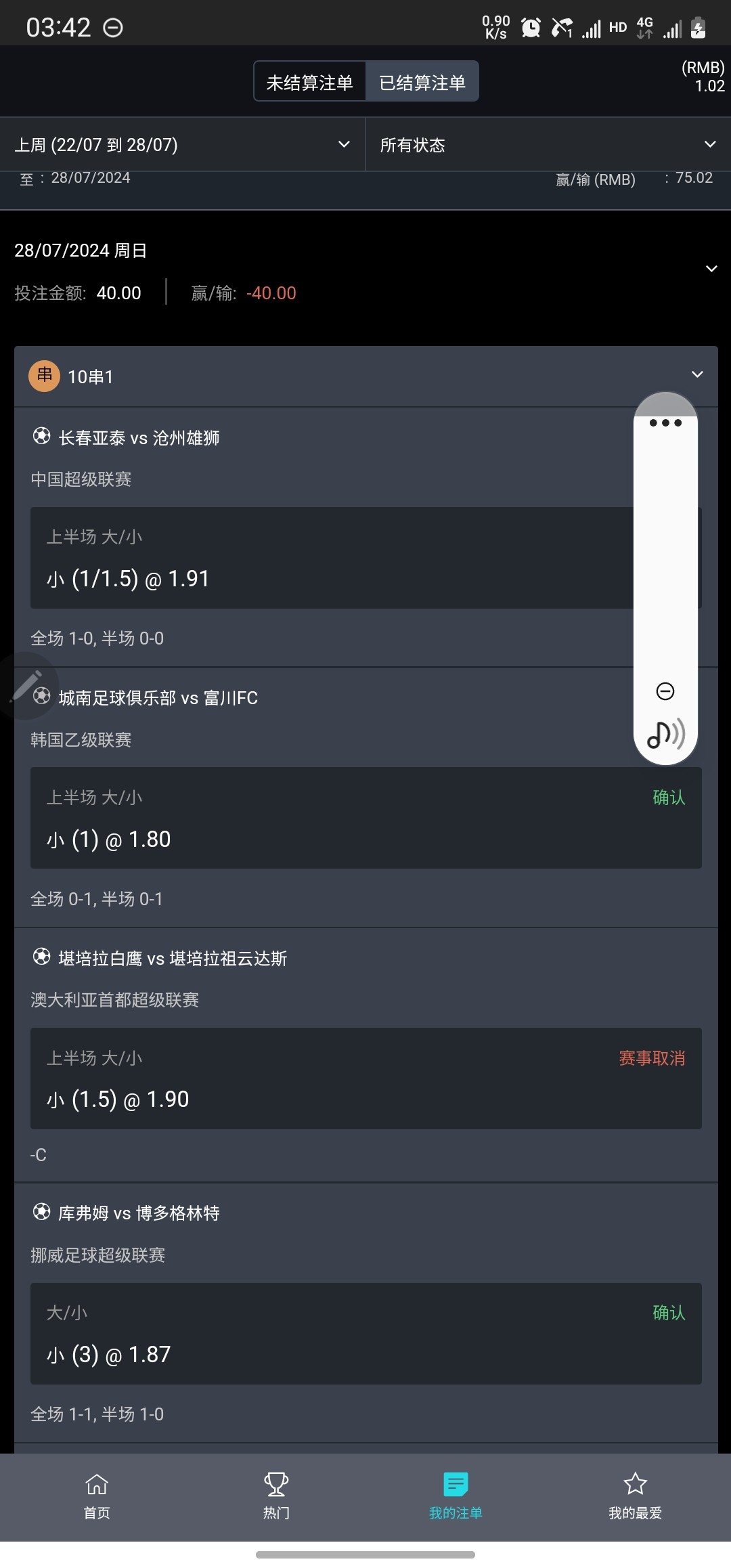Collapse the 28/07/2024 周日 section
Viewport: 731px width, 1568px height.
(x=711, y=269)
